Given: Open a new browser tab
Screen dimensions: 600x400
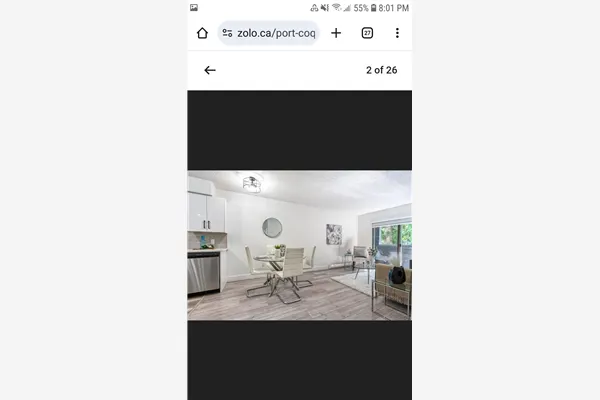Looking at the screenshot, I should point(336,33).
